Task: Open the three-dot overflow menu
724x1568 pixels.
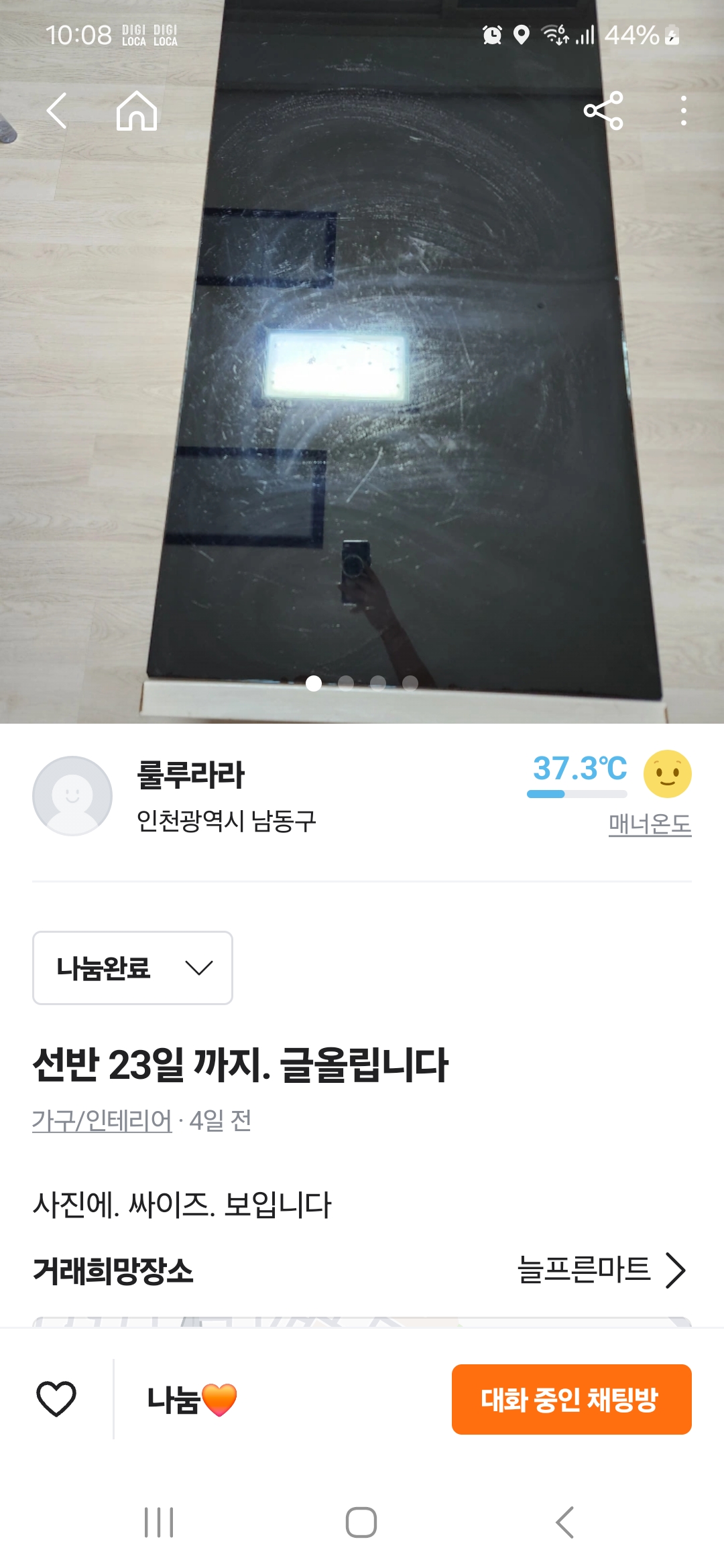Action: pos(683,111)
